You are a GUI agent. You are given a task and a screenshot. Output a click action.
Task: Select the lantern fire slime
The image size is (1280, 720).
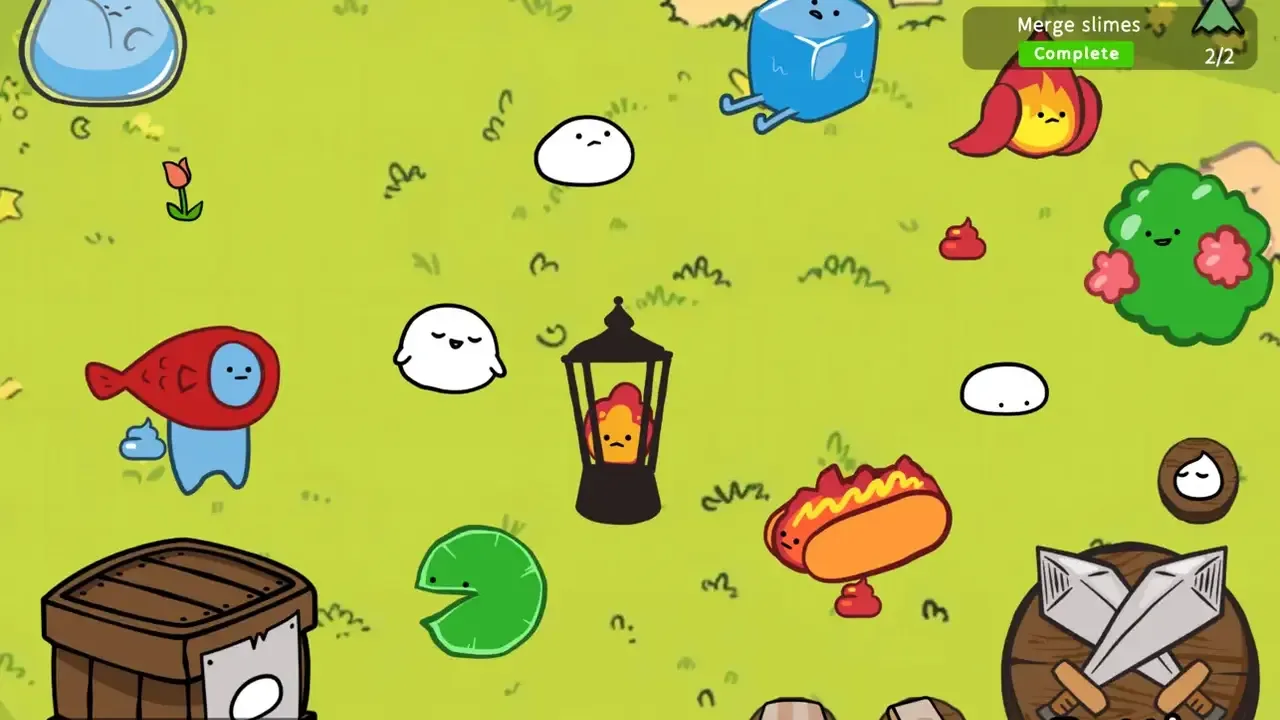(x=617, y=420)
